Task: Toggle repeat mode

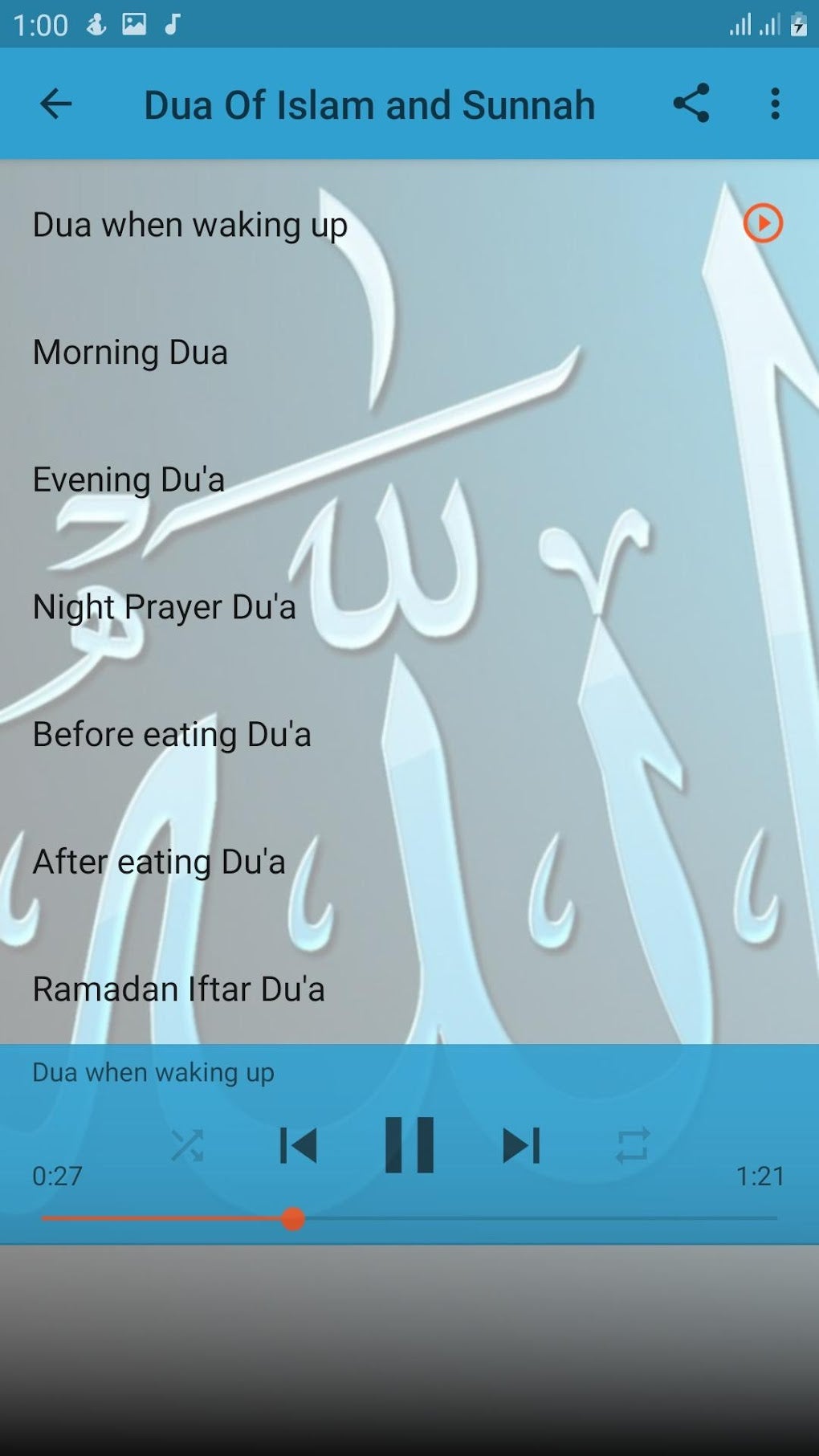Action: coord(632,1145)
